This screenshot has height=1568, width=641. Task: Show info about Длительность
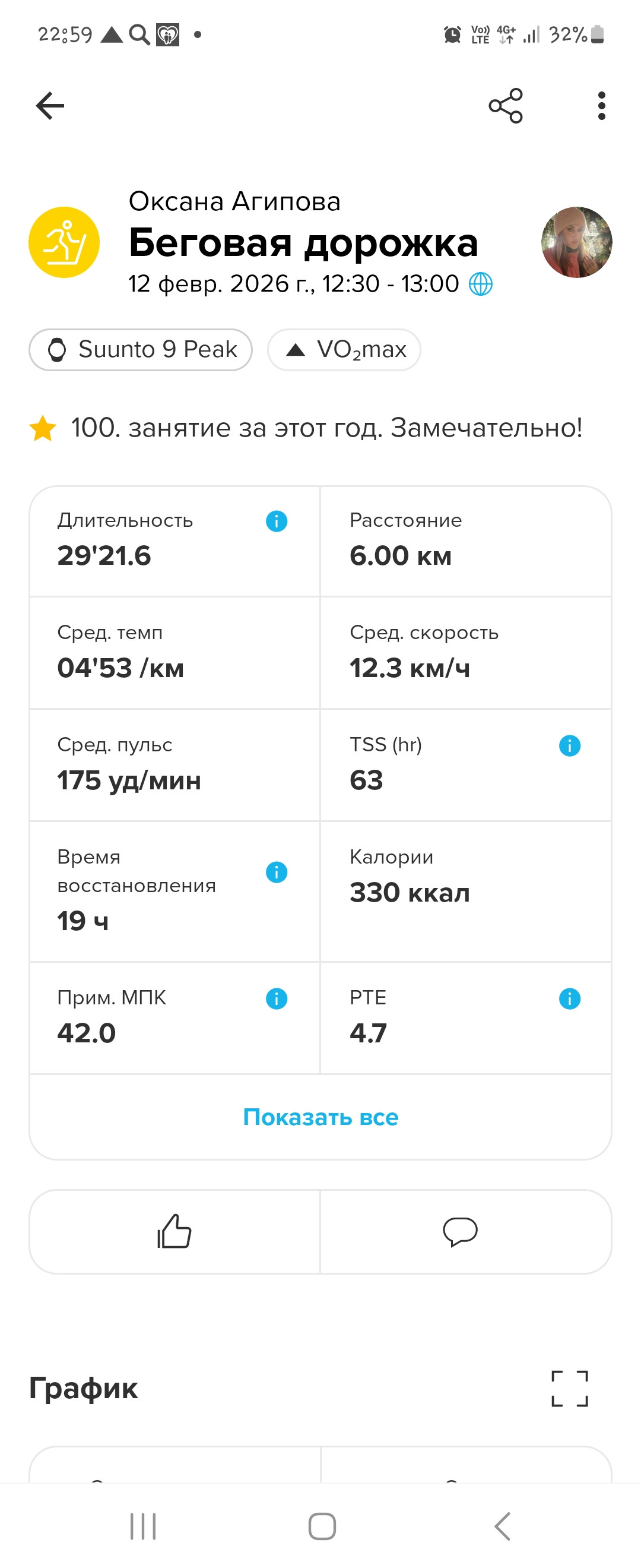tap(277, 521)
